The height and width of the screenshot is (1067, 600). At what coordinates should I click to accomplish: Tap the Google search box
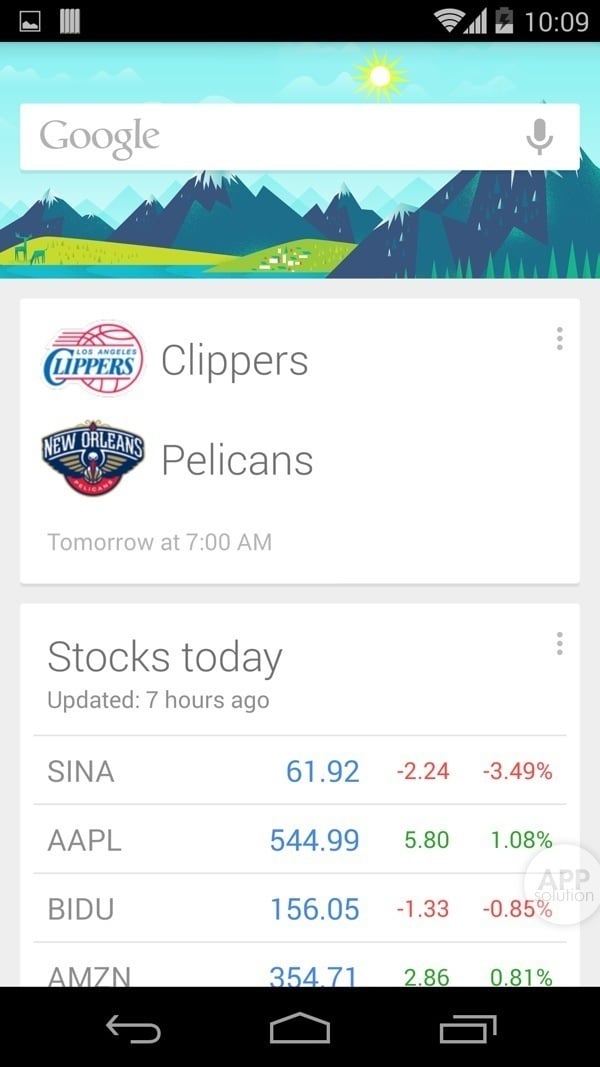270,137
